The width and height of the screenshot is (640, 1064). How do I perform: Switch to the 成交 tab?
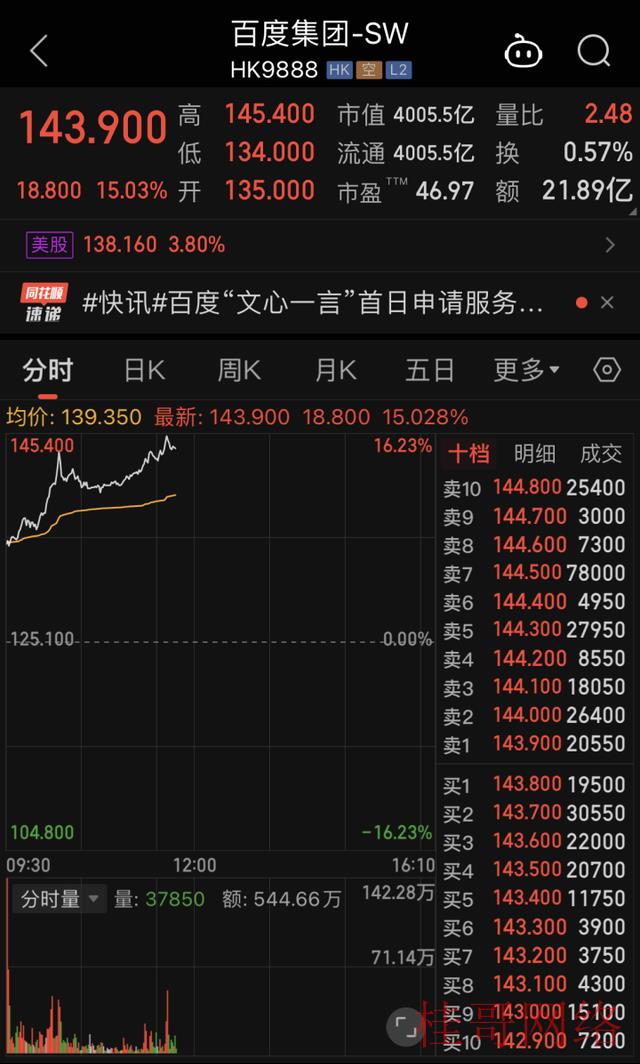601,454
